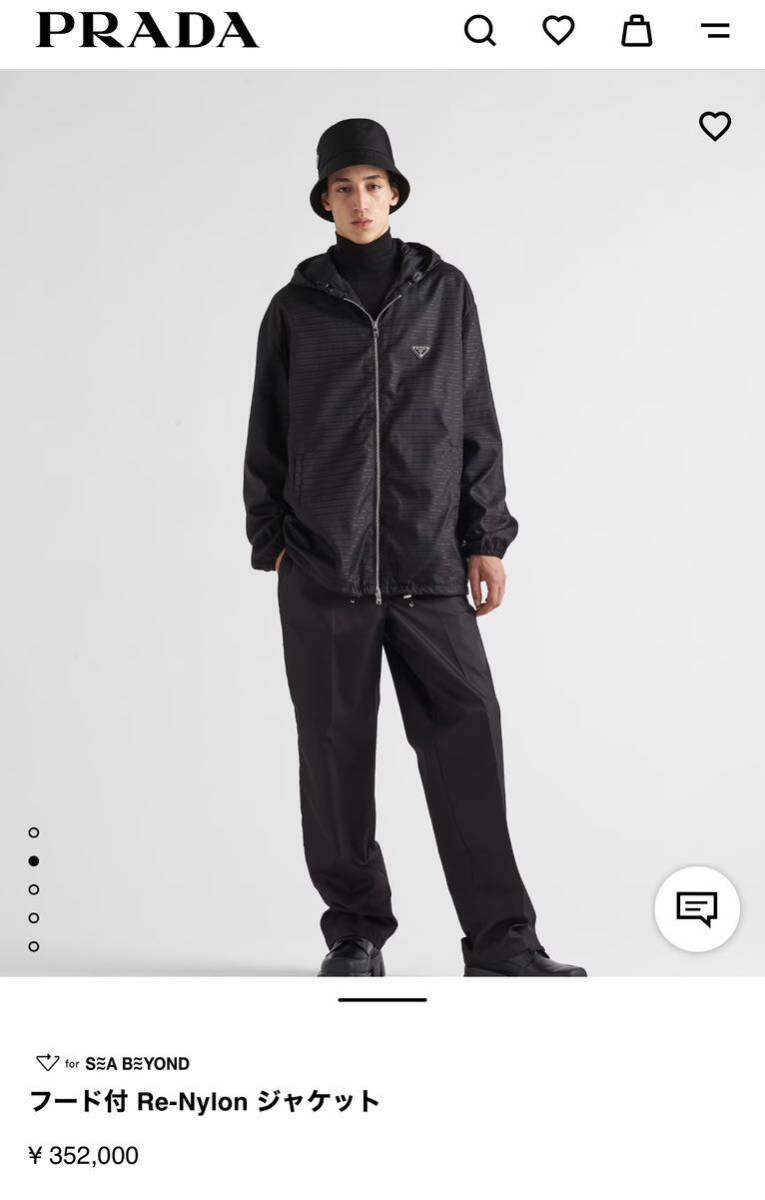Add this jacket to wishlist

click(x=714, y=126)
